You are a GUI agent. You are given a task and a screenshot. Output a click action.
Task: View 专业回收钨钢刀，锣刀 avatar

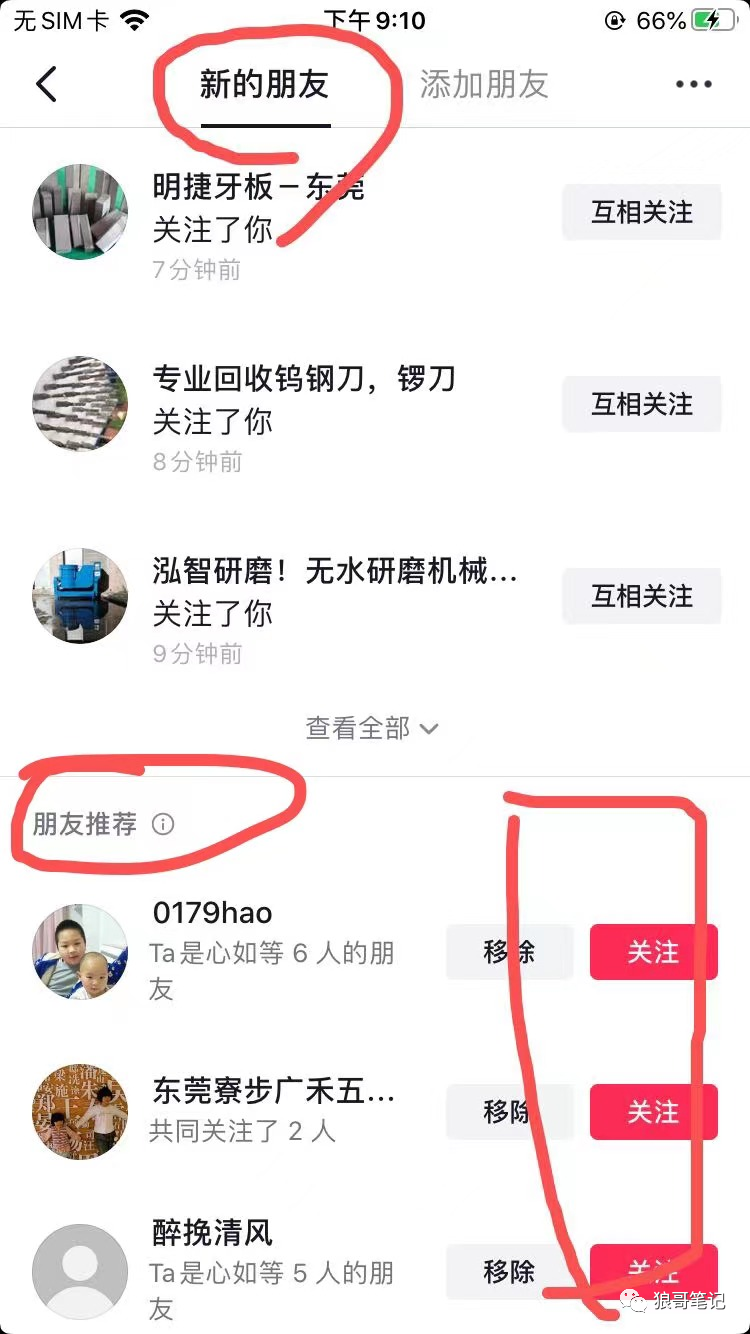pos(80,403)
